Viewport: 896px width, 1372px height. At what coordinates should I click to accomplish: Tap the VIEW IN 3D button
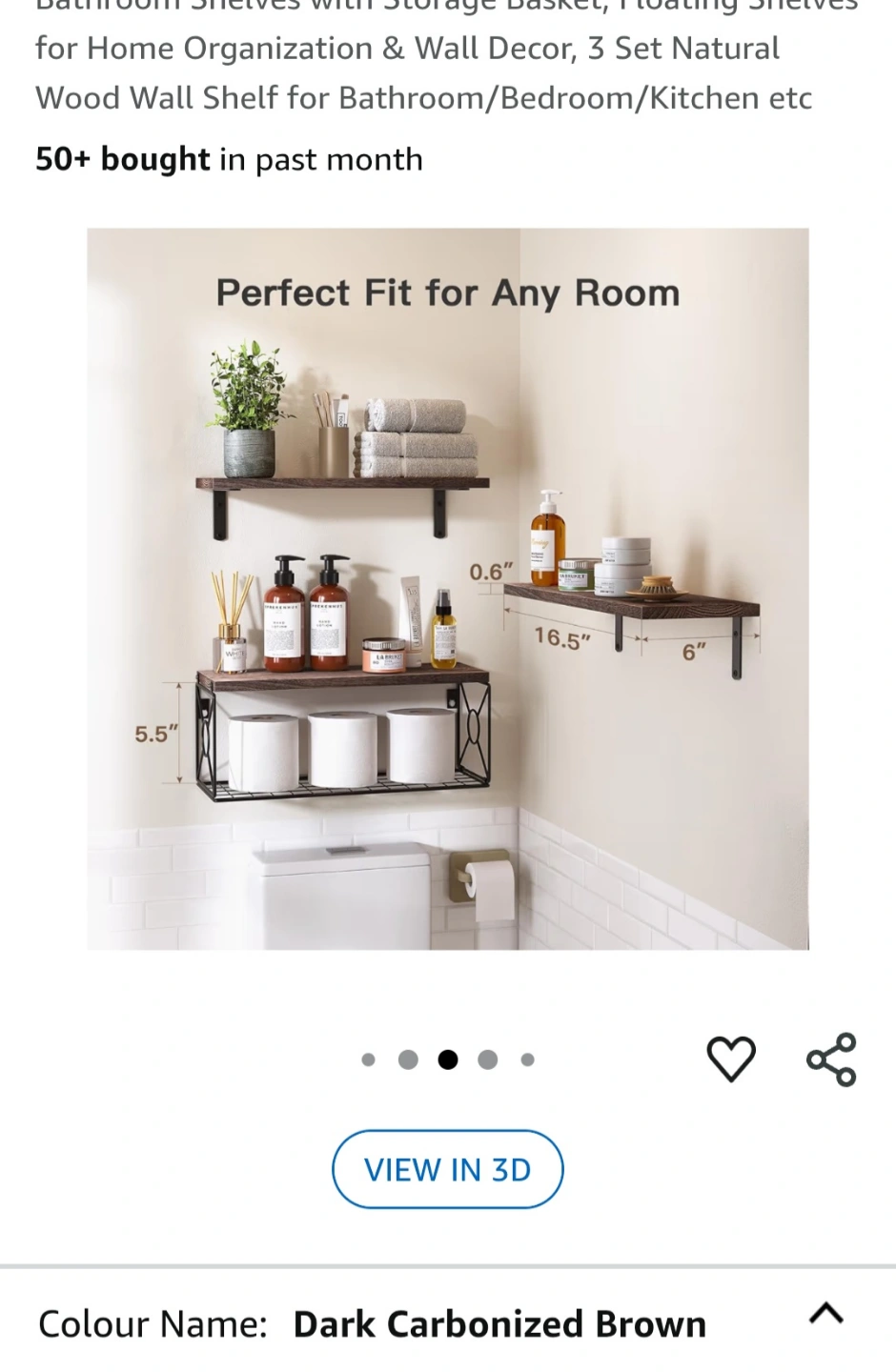coord(447,1169)
